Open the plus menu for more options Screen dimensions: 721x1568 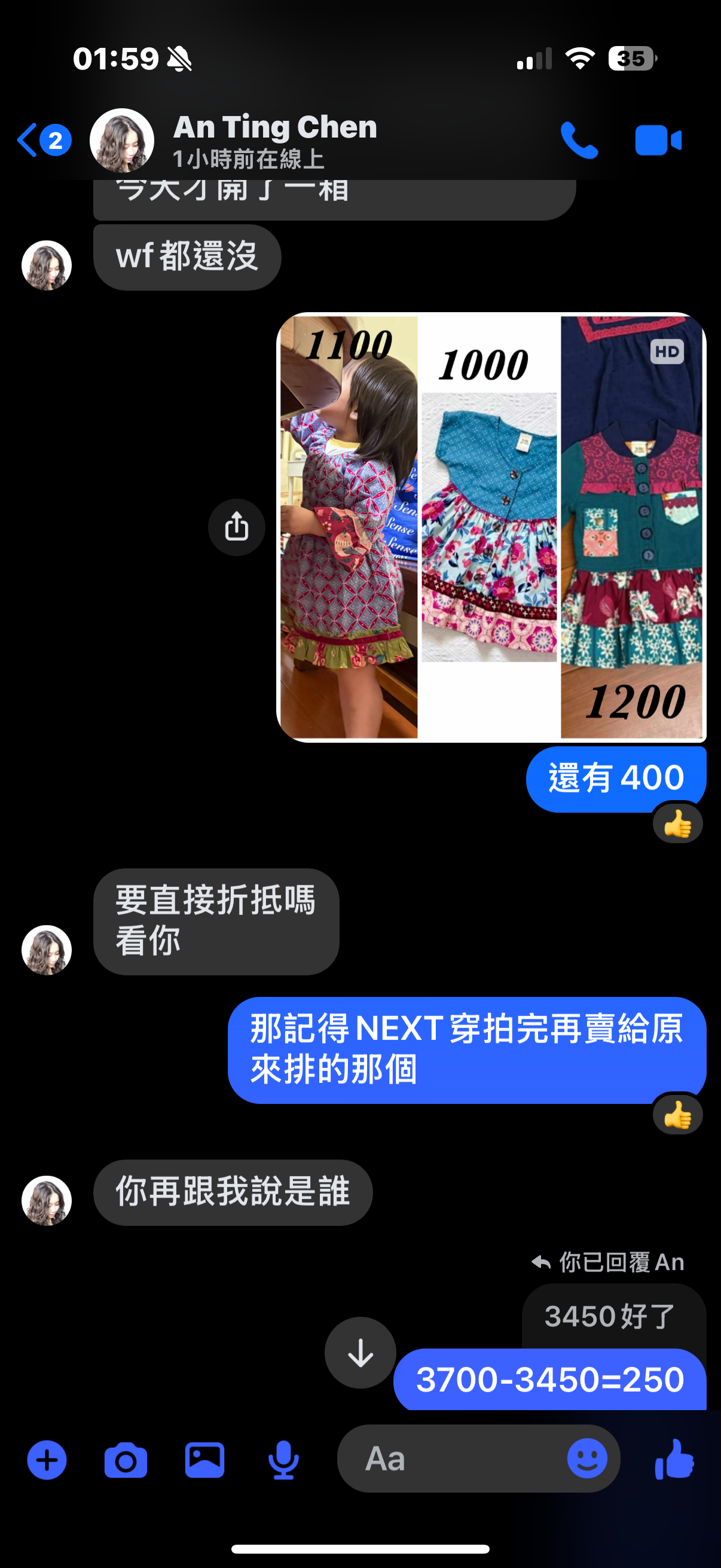(47, 1460)
